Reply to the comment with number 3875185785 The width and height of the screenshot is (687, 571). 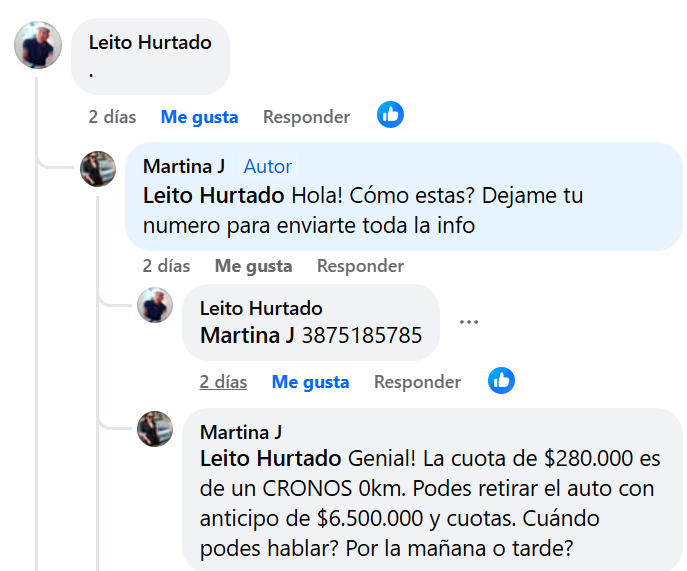click(417, 382)
